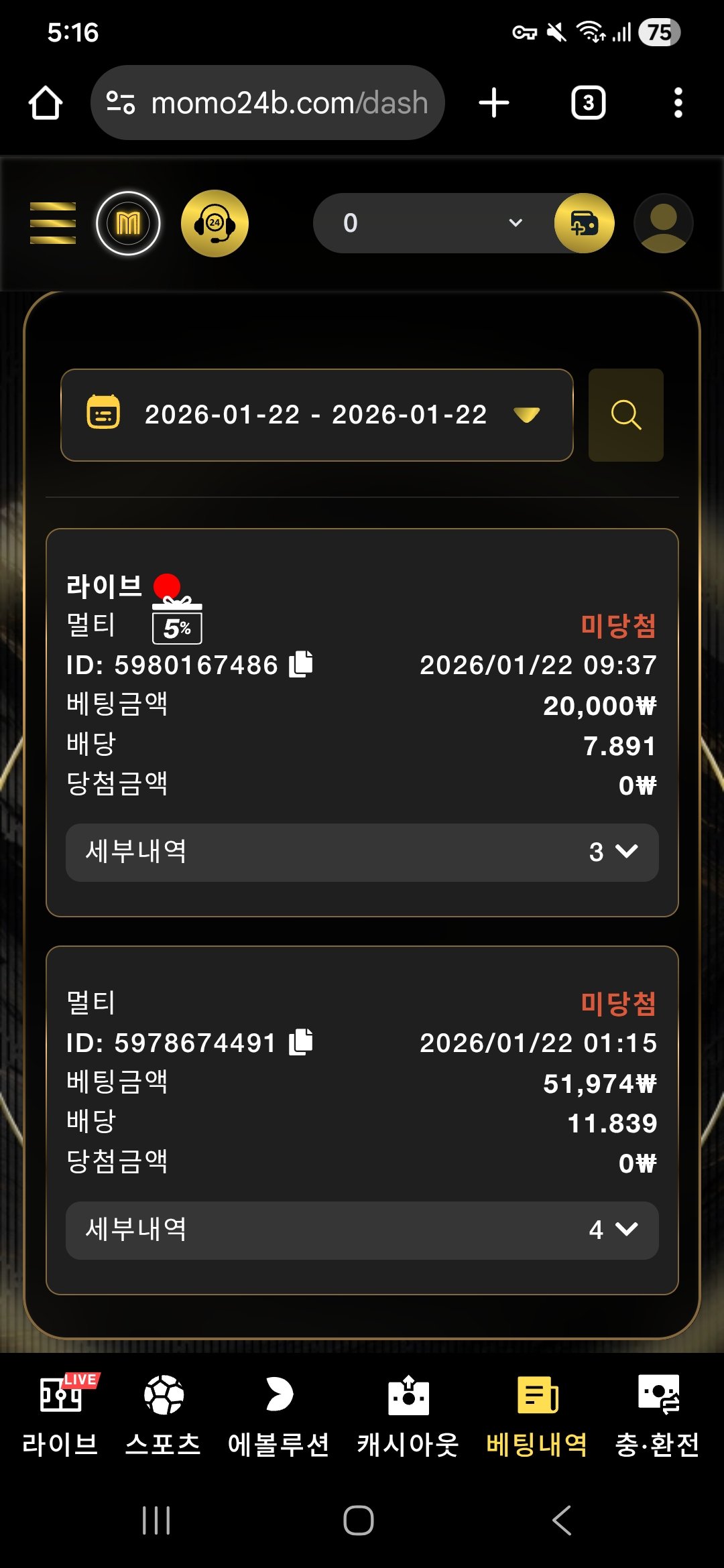
Task: Expand details for bet 5978674491
Action: [362, 1230]
